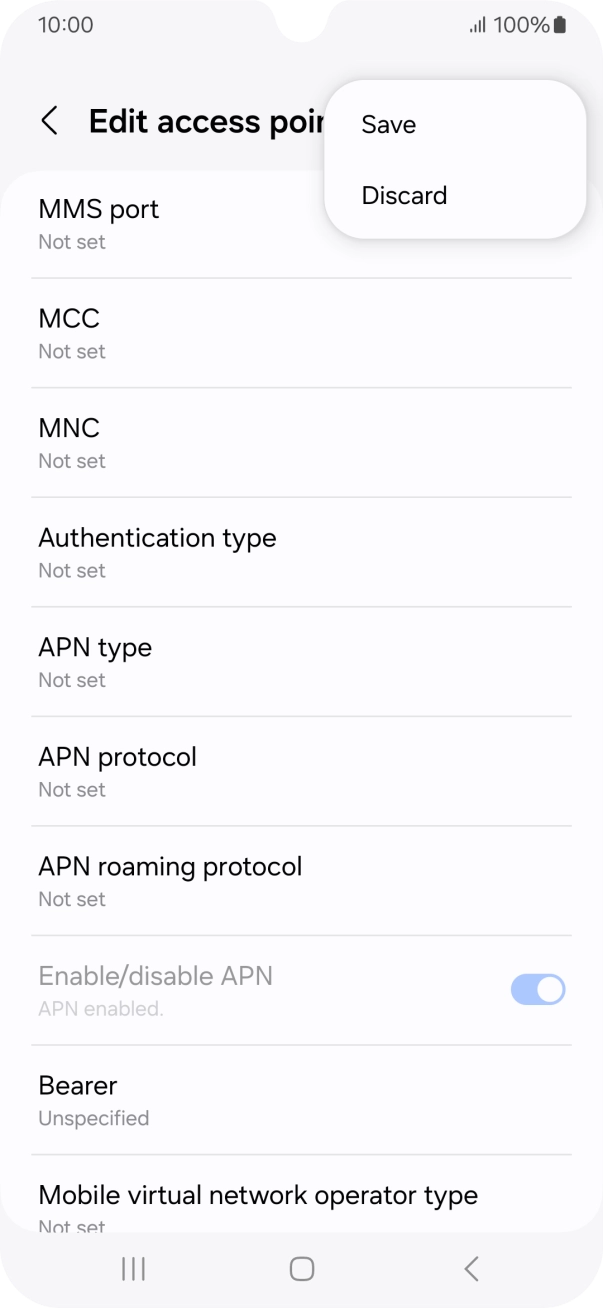Choose Discard in the popup menu
The height and width of the screenshot is (1308, 603).
coord(404,196)
